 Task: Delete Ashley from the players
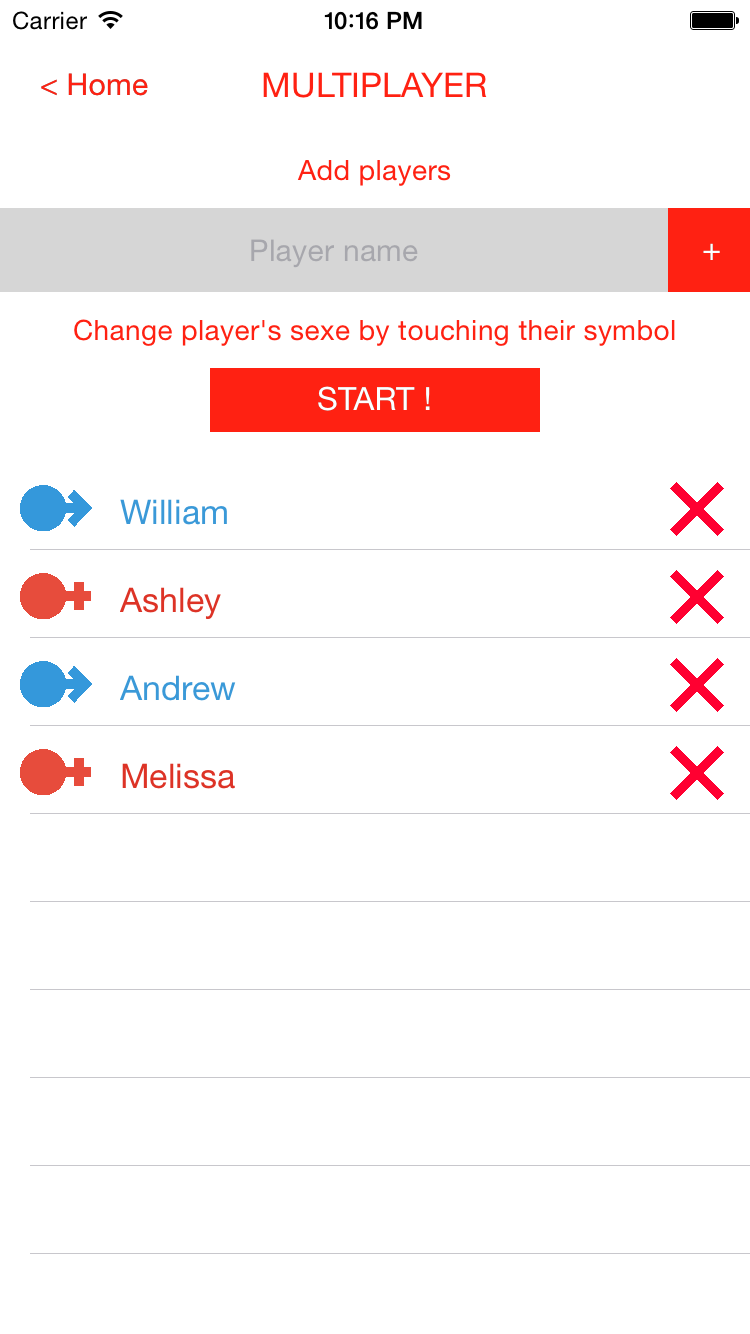point(697,598)
